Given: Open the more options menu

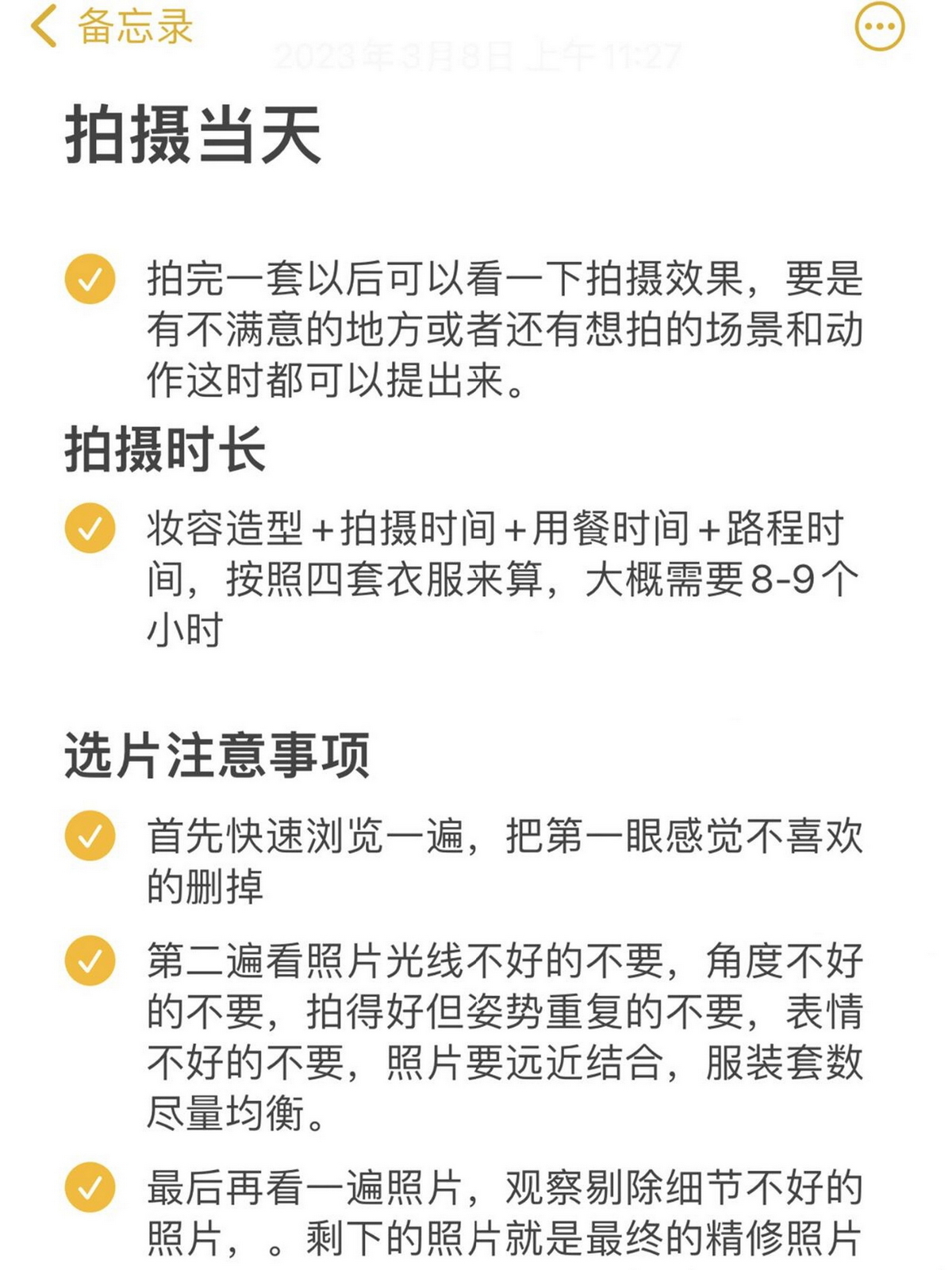Looking at the screenshot, I should point(879,26).
